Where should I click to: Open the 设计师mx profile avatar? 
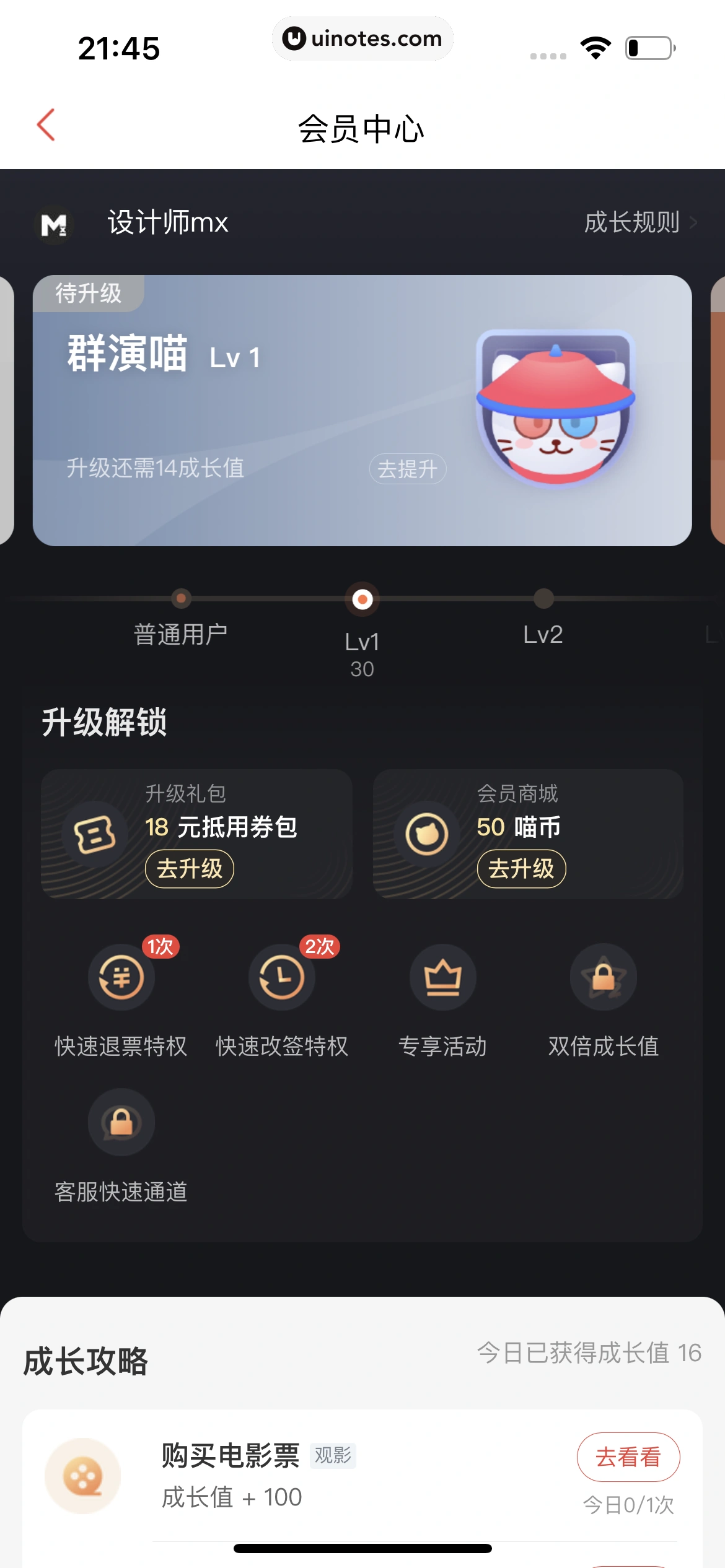pos(54,224)
